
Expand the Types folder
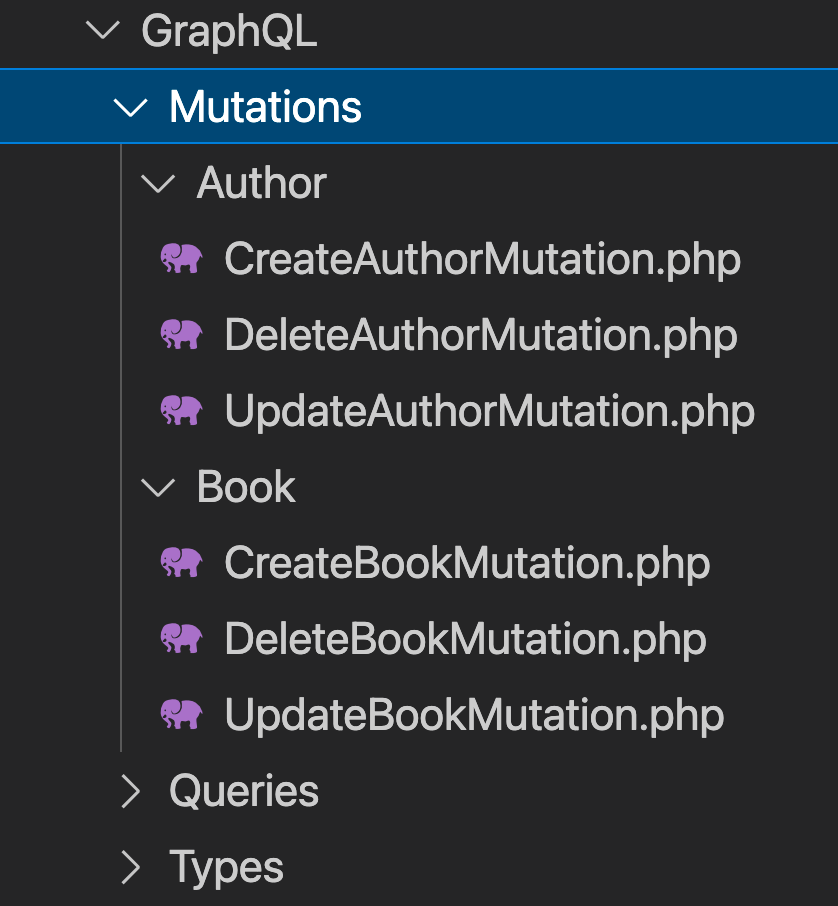(x=226, y=867)
